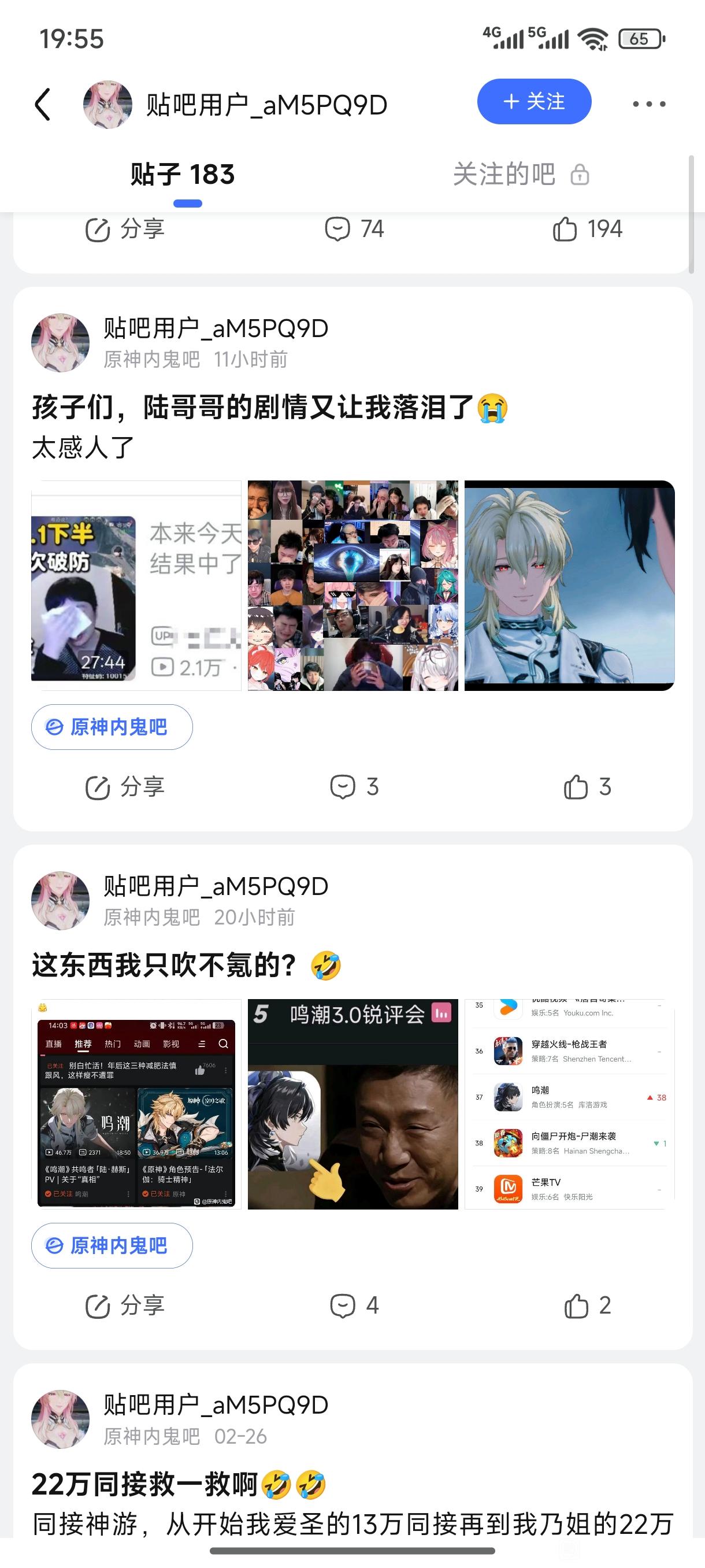Image resolution: width=705 pixels, height=1568 pixels.
Task: Go back using the top-left arrow
Action: point(43,104)
